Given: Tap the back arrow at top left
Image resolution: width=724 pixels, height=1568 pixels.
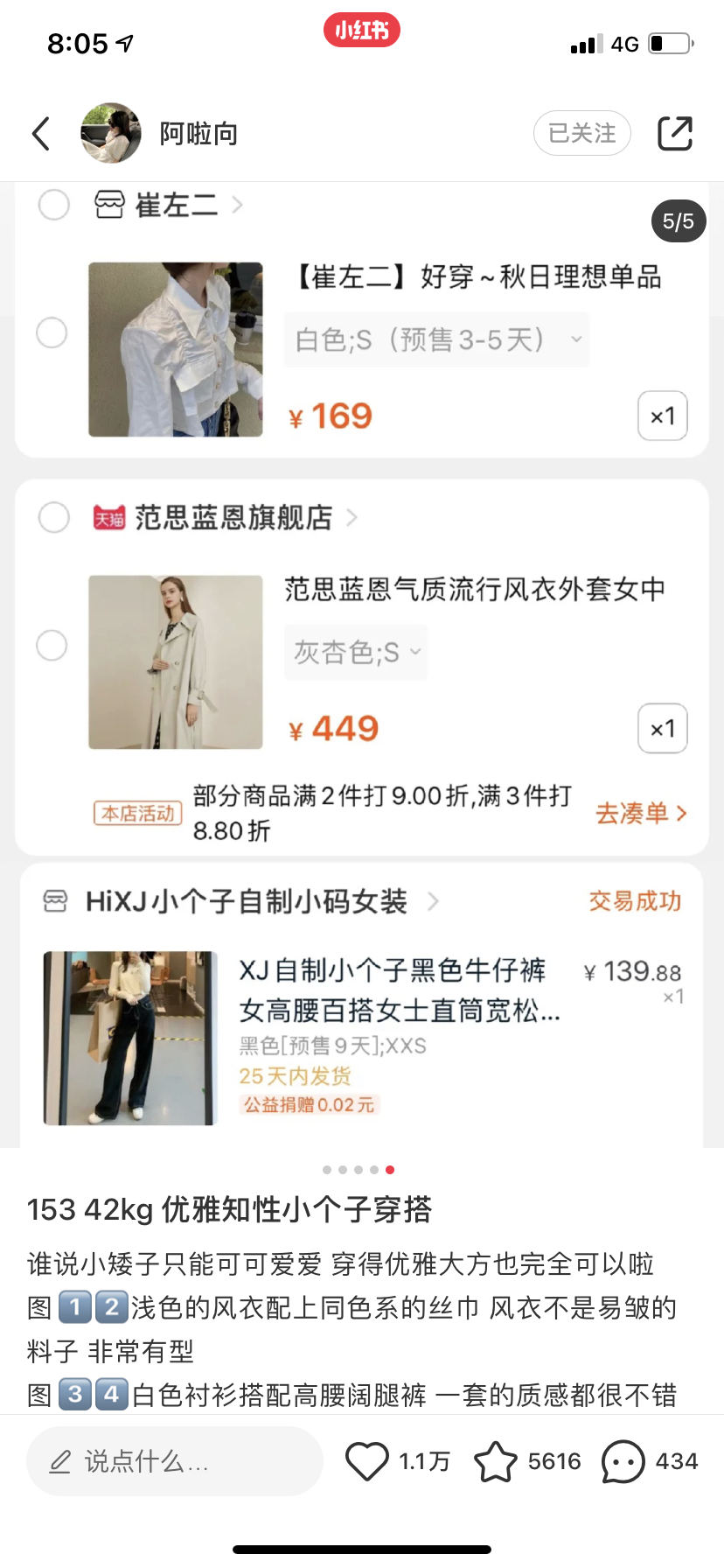Looking at the screenshot, I should (40, 133).
